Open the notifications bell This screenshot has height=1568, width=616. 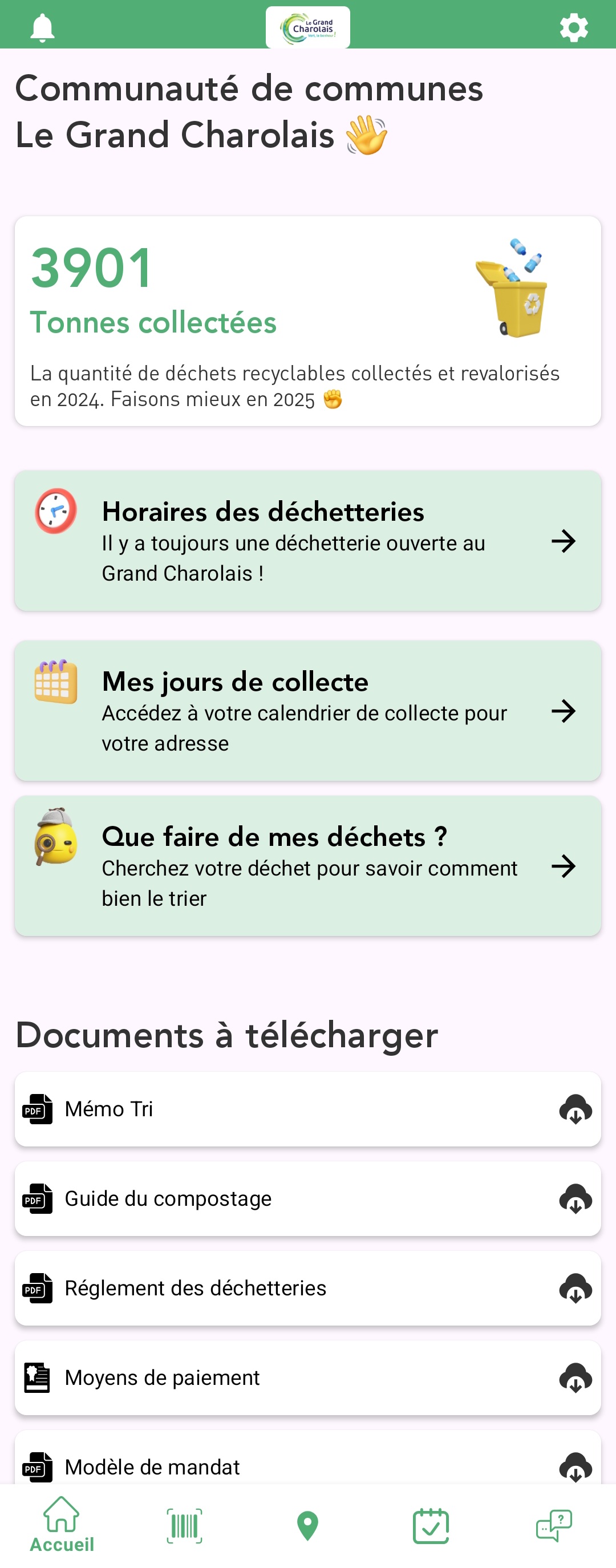pyautogui.click(x=42, y=27)
